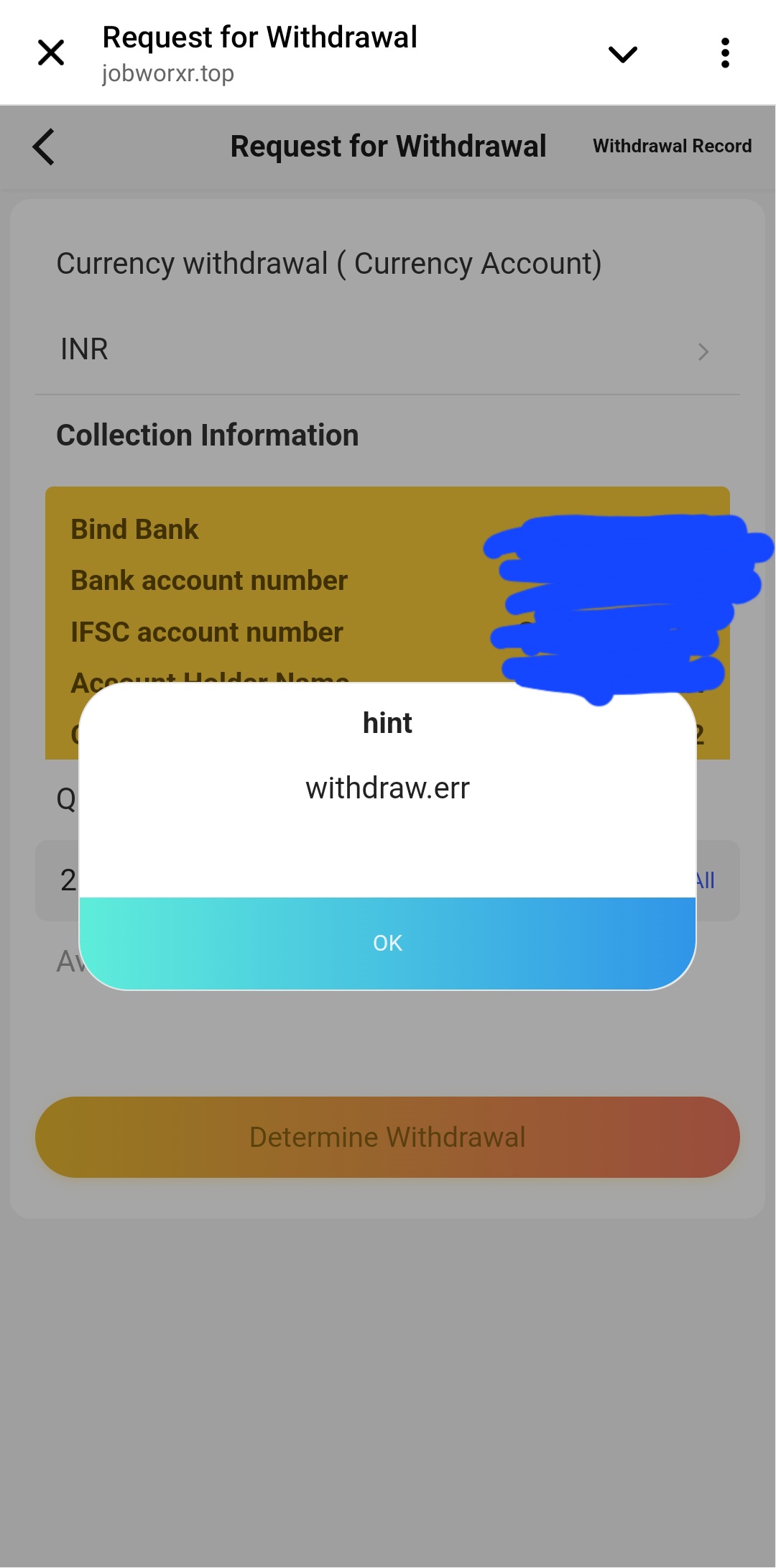Screen dimensions: 776x1568
Task: Expand the page title dropdown arrow
Action: pos(622,54)
